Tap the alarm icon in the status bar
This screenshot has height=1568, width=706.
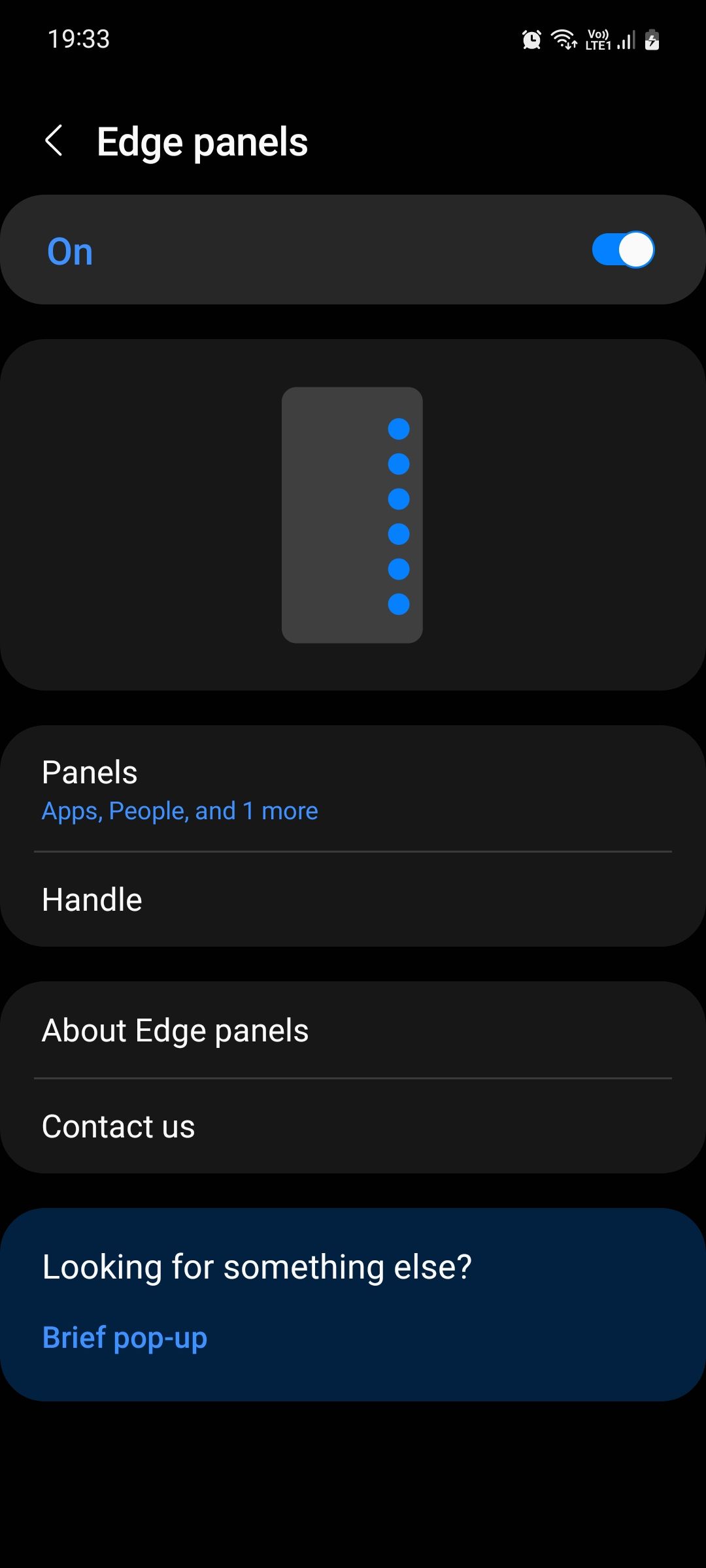coord(531,40)
